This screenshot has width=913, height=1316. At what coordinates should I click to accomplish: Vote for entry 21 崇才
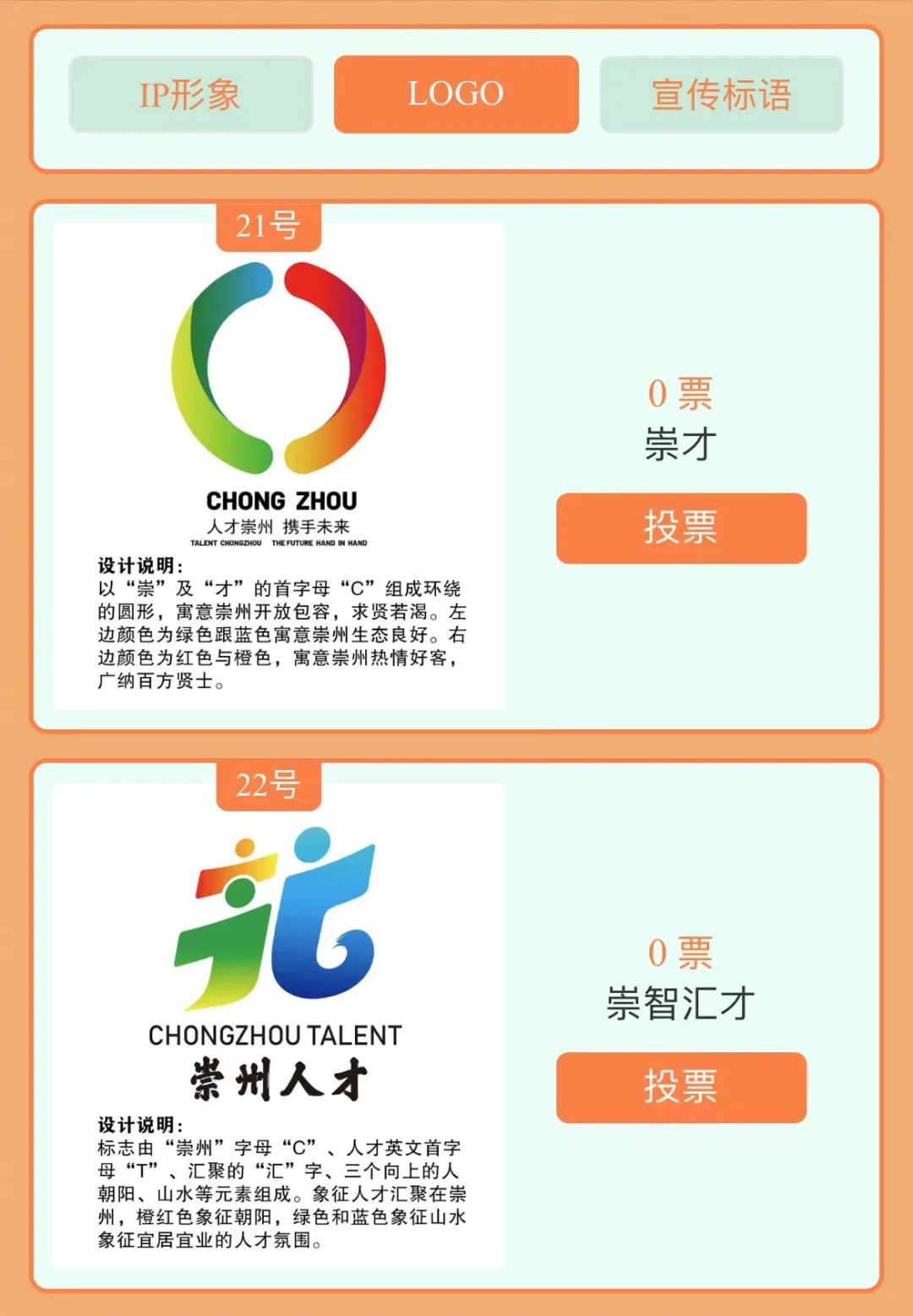pyautogui.click(x=681, y=527)
